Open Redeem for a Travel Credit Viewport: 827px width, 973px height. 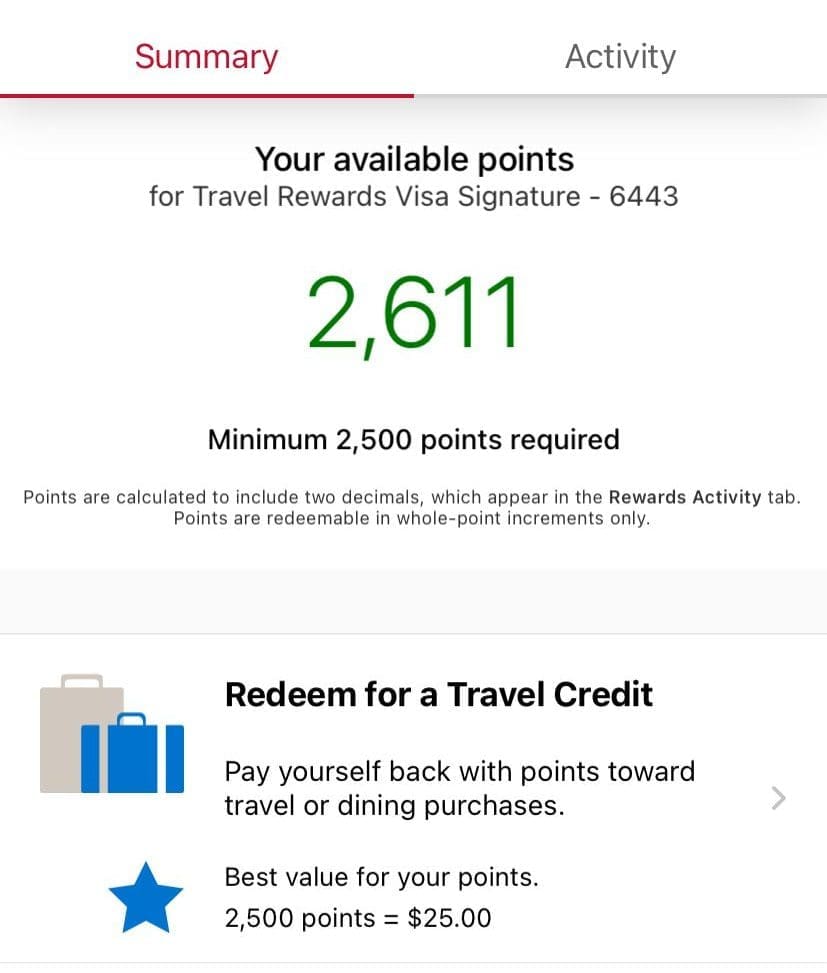438,694
